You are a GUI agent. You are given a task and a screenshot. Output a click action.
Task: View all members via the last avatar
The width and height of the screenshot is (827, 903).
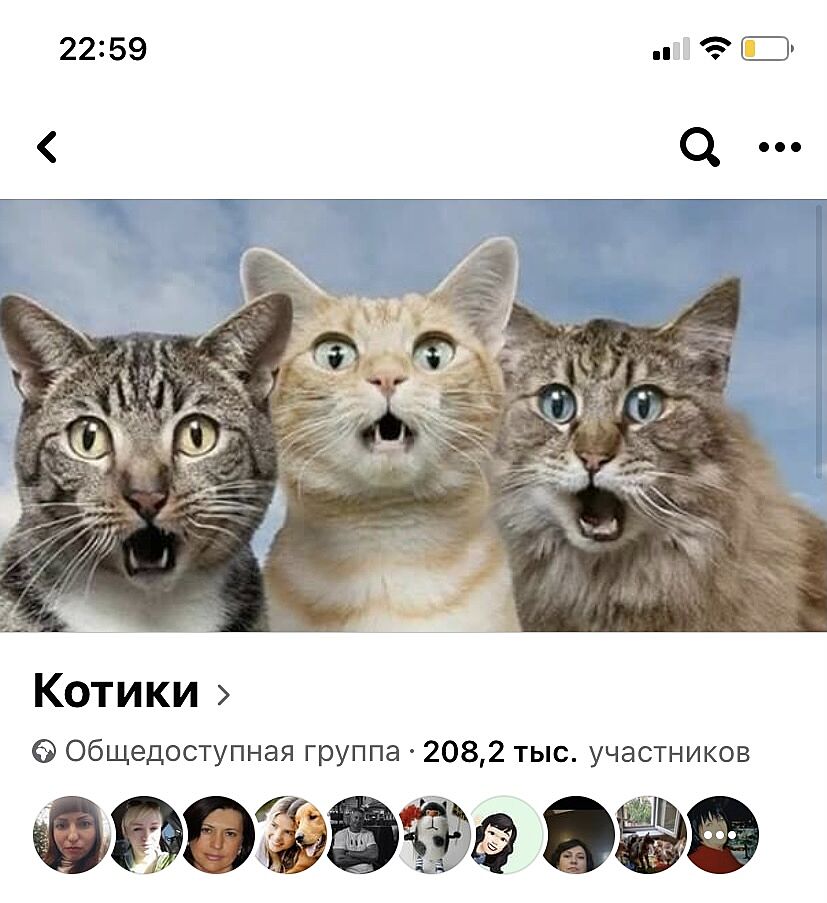tap(722, 835)
